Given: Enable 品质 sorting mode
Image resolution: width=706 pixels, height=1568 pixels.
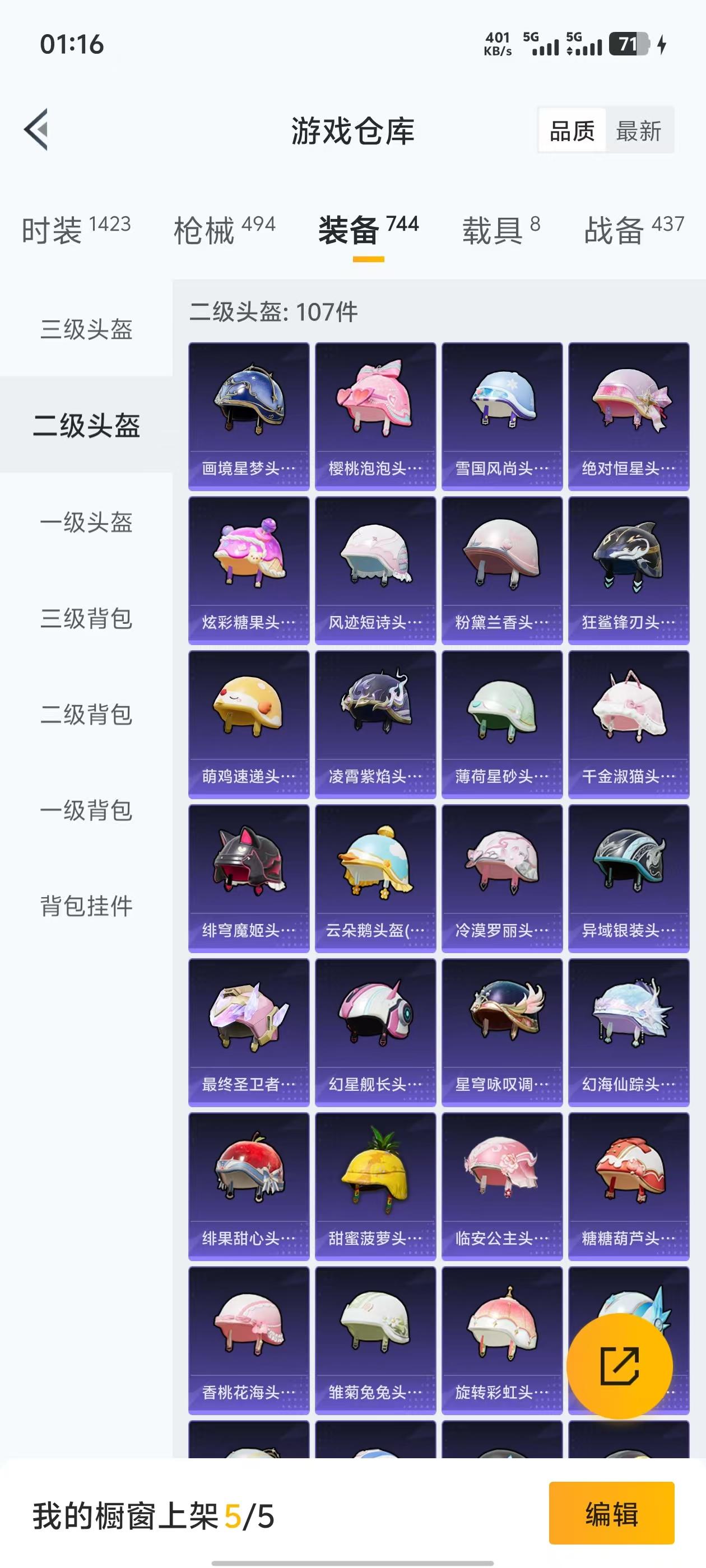Looking at the screenshot, I should tap(573, 132).
